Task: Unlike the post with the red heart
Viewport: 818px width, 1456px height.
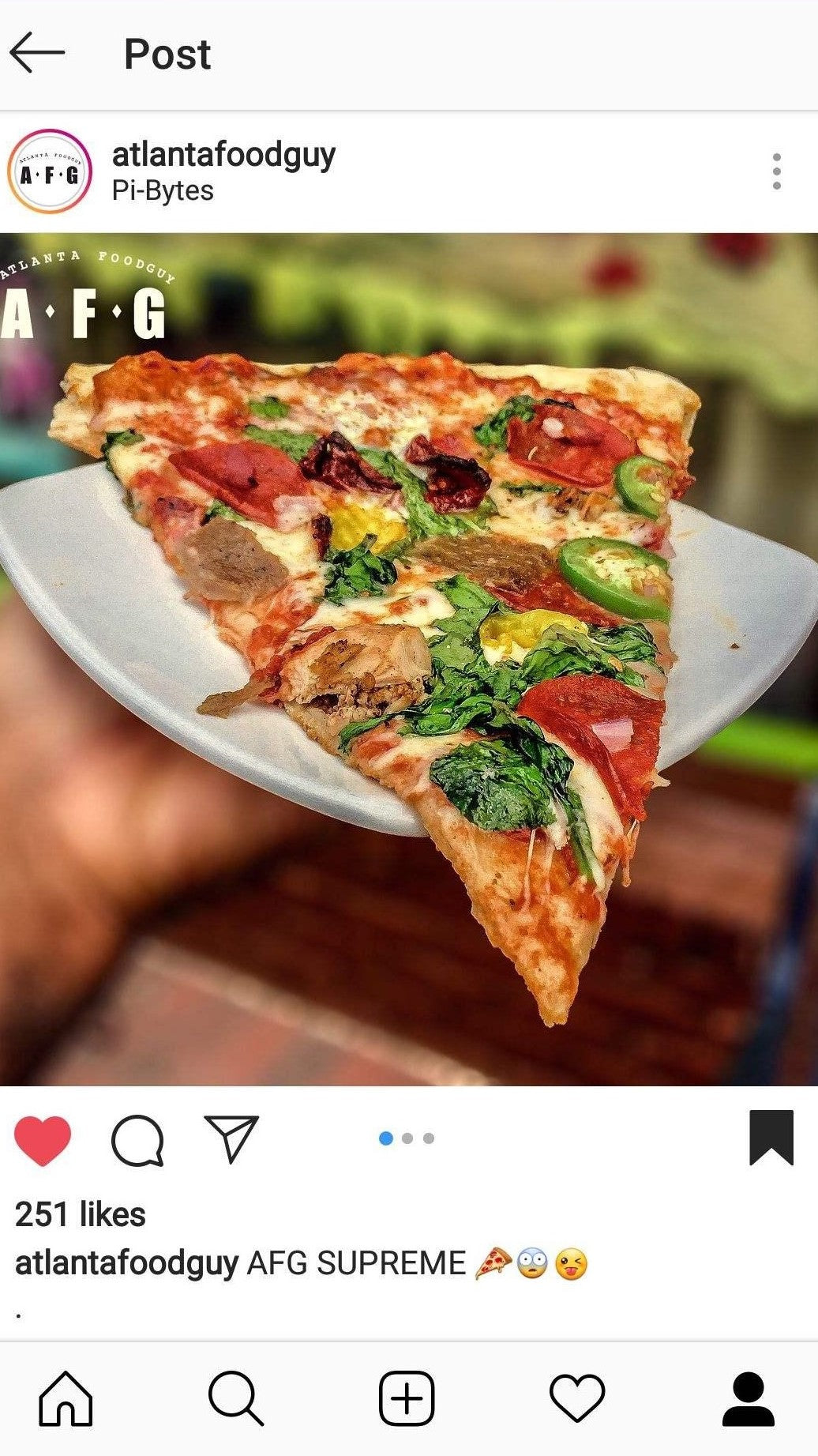Action: (43, 1140)
